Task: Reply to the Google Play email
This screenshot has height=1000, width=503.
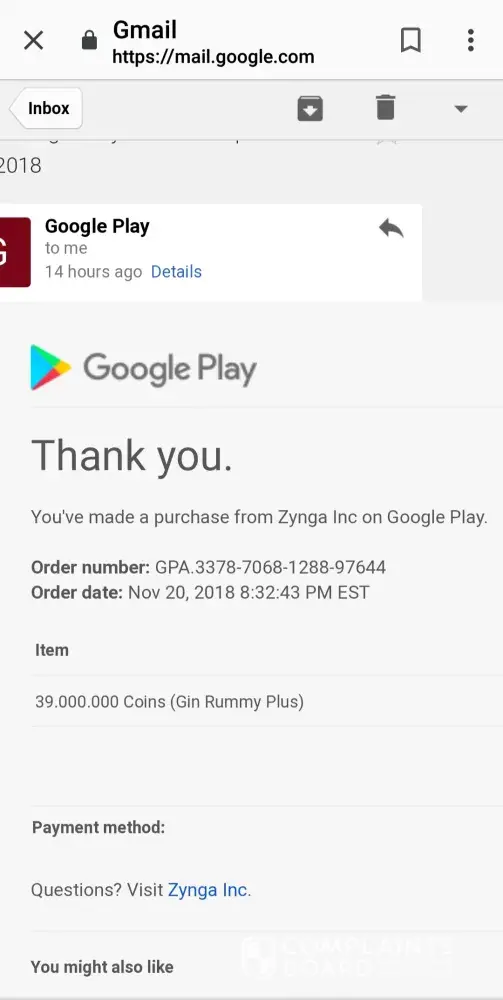Action: pos(391,228)
